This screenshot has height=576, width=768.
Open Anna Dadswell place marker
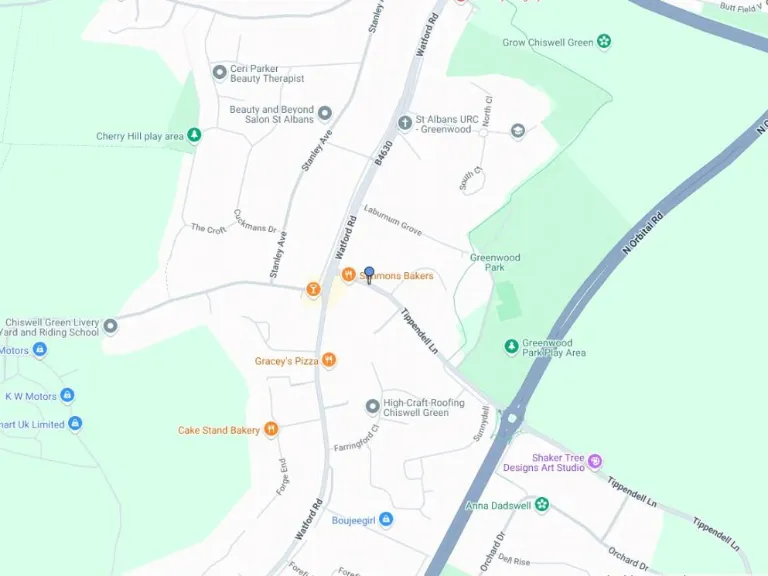[x=542, y=505]
